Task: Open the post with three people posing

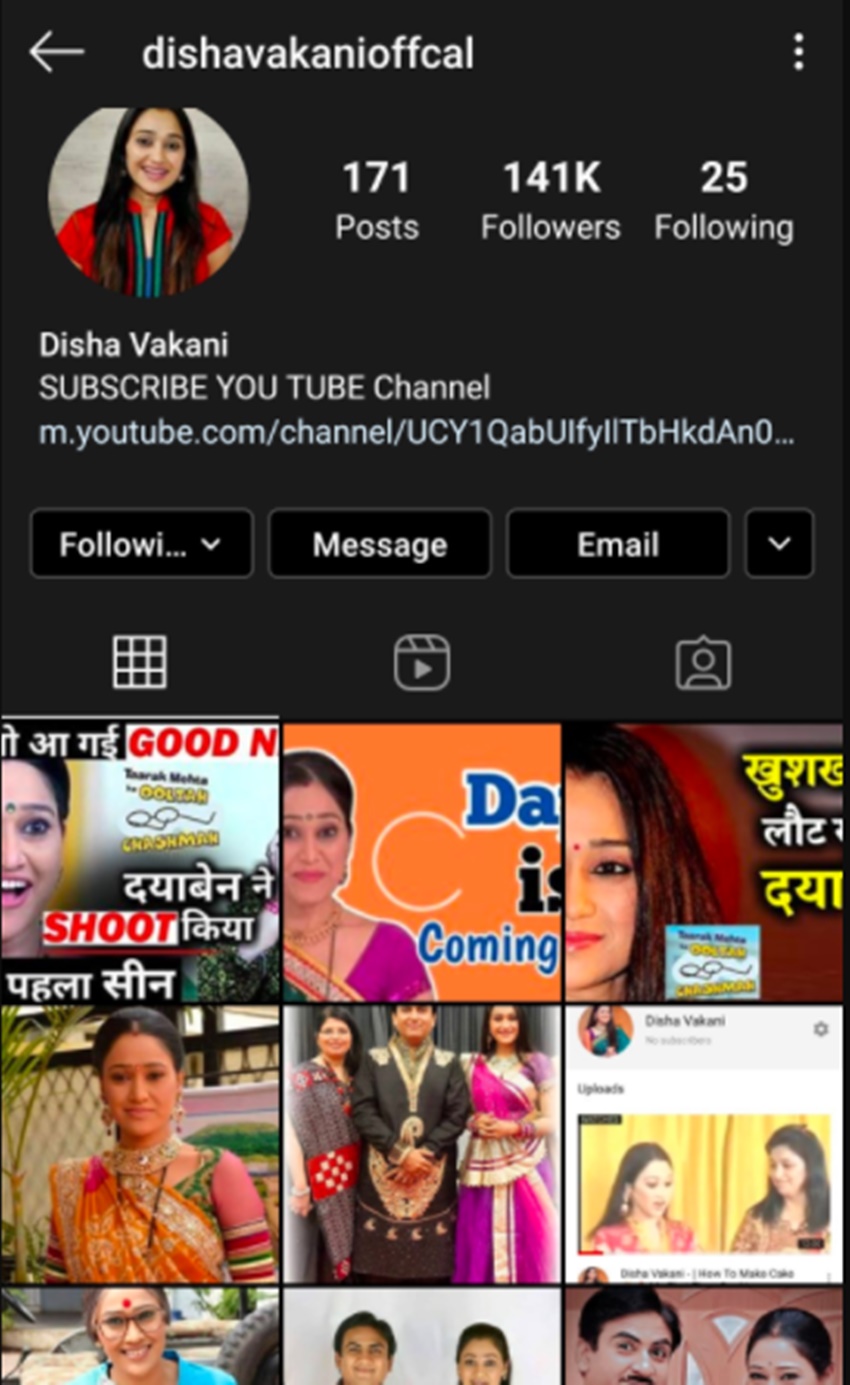Action: point(422,1144)
